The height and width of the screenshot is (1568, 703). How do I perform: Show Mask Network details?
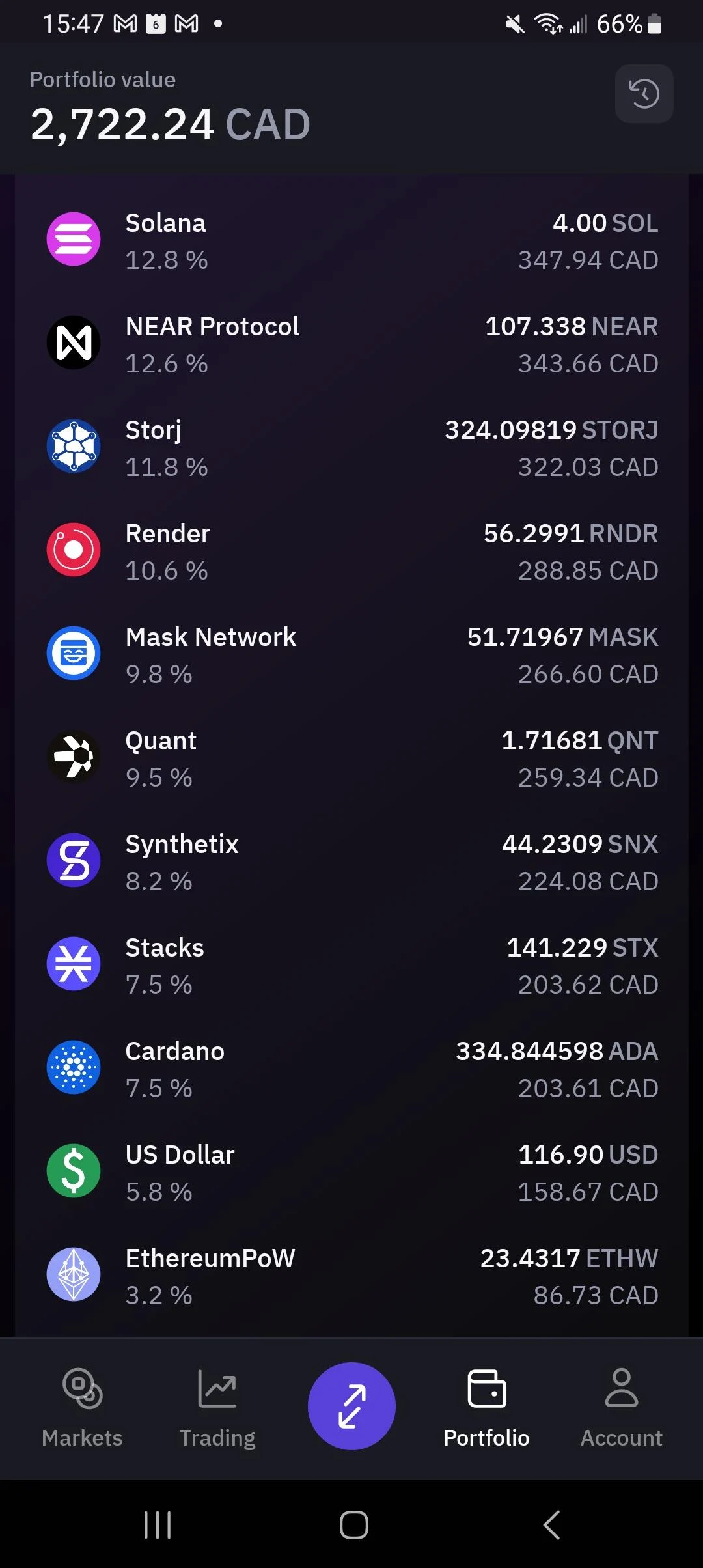click(x=351, y=655)
